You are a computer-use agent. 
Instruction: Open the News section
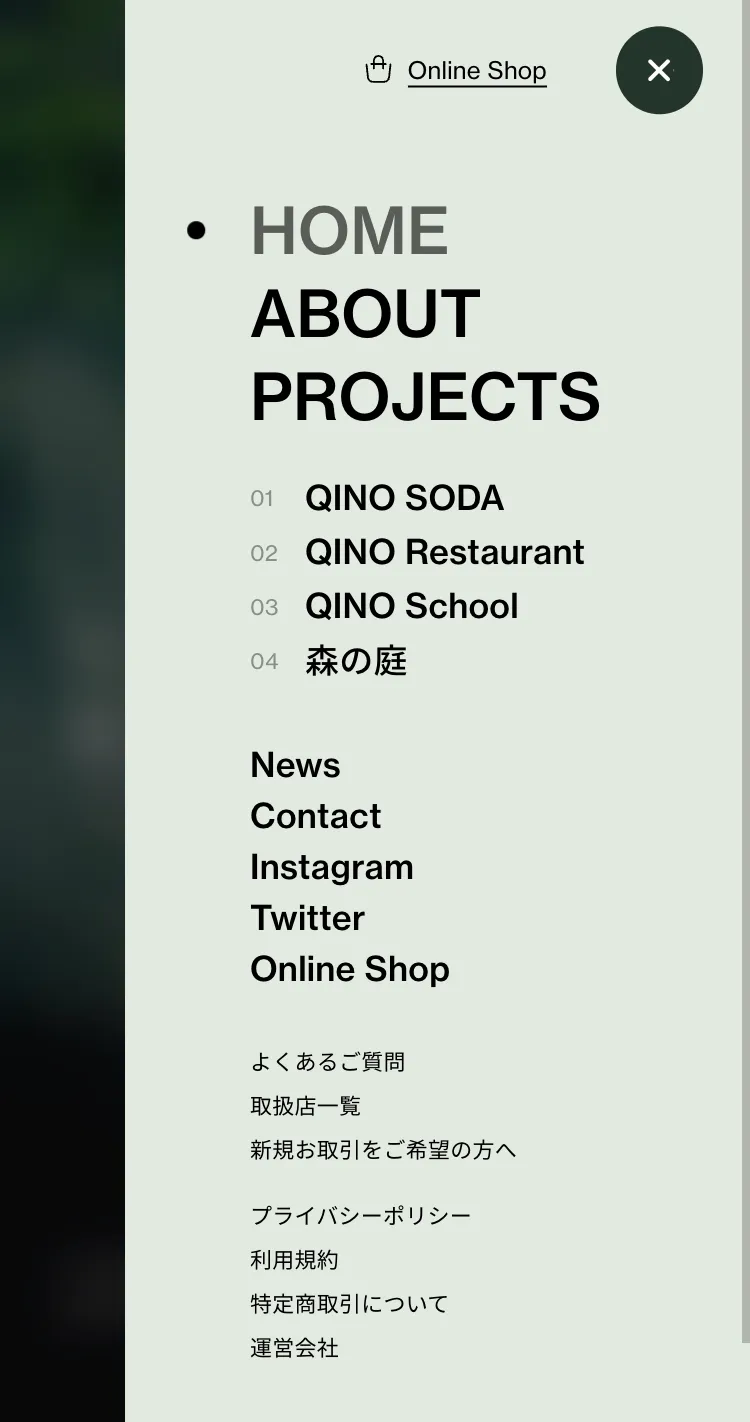[295, 765]
